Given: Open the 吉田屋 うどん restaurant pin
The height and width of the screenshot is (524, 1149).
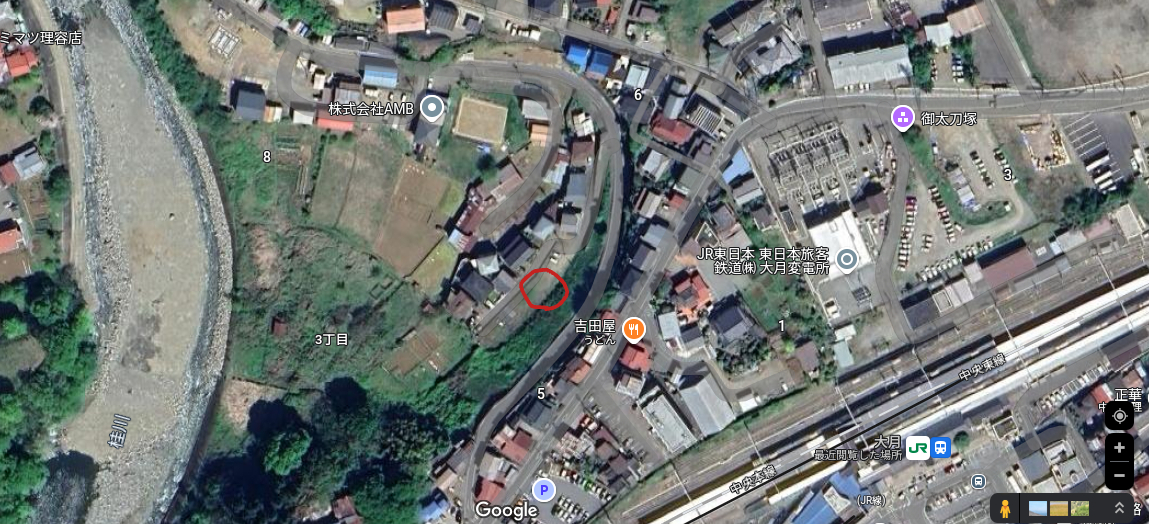Looking at the screenshot, I should (x=633, y=328).
